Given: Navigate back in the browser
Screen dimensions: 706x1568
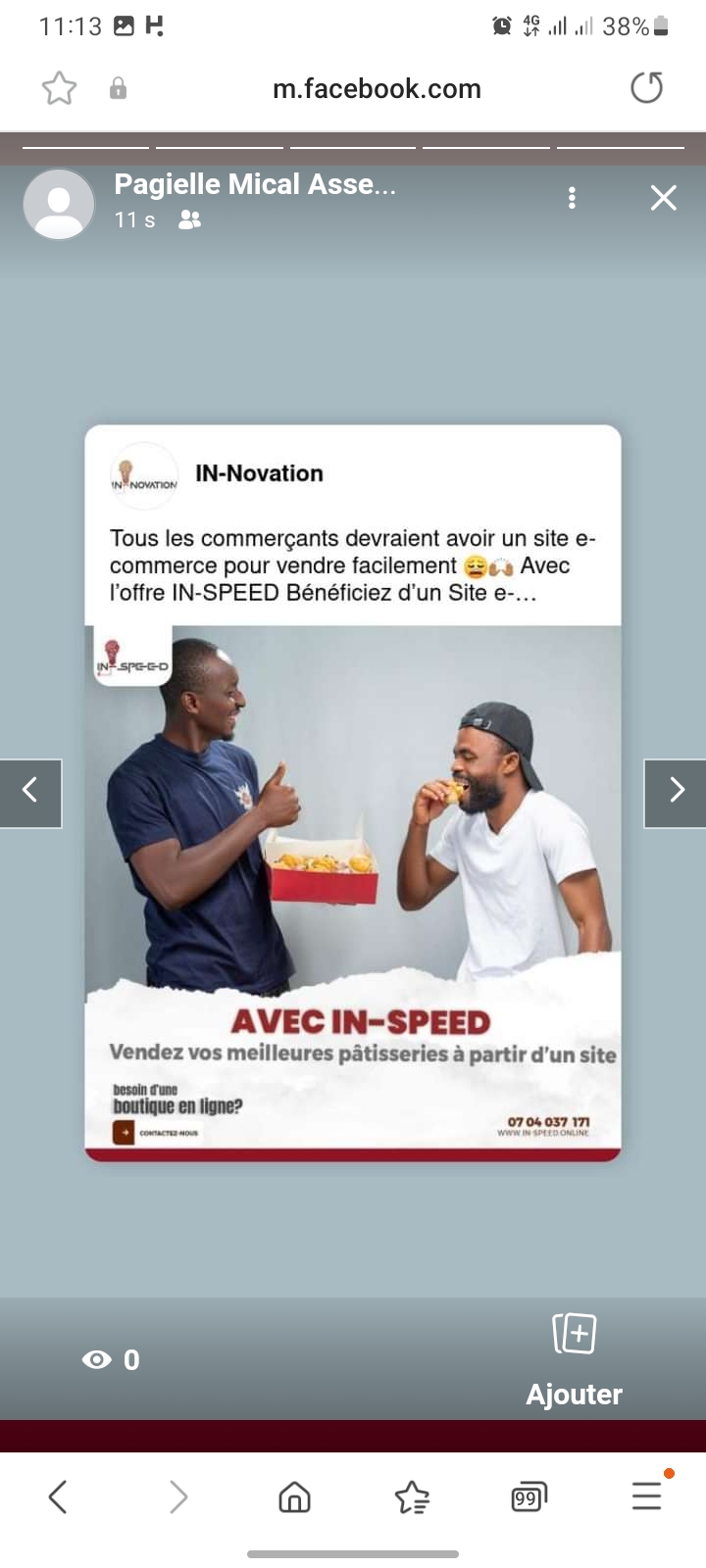Looking at the screenshot, I should point(58,1496).
